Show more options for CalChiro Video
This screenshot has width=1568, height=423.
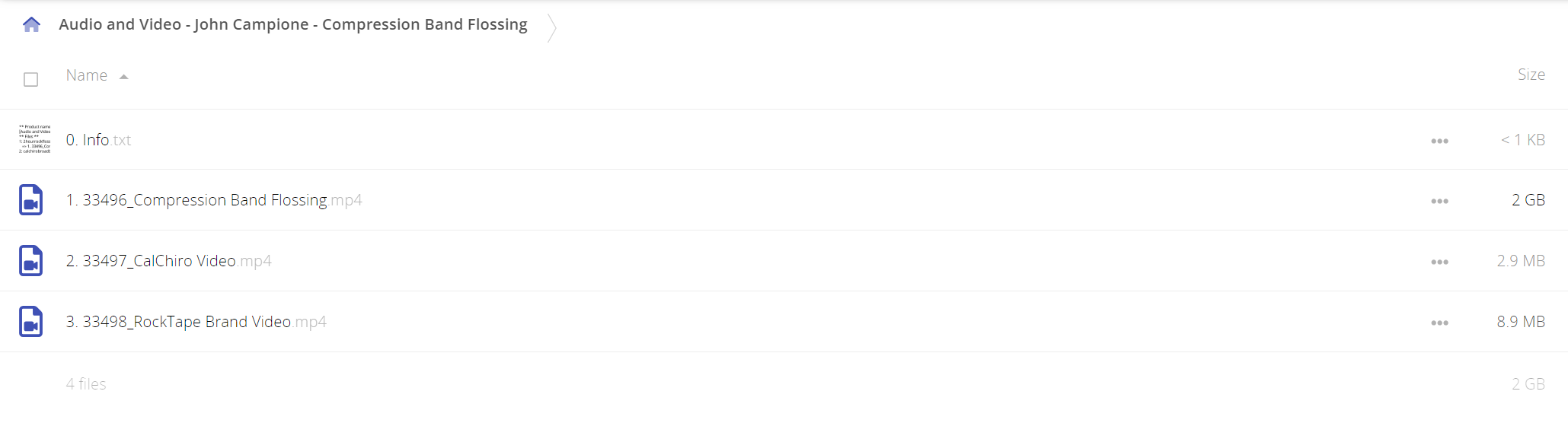[x=1439, y=262]
